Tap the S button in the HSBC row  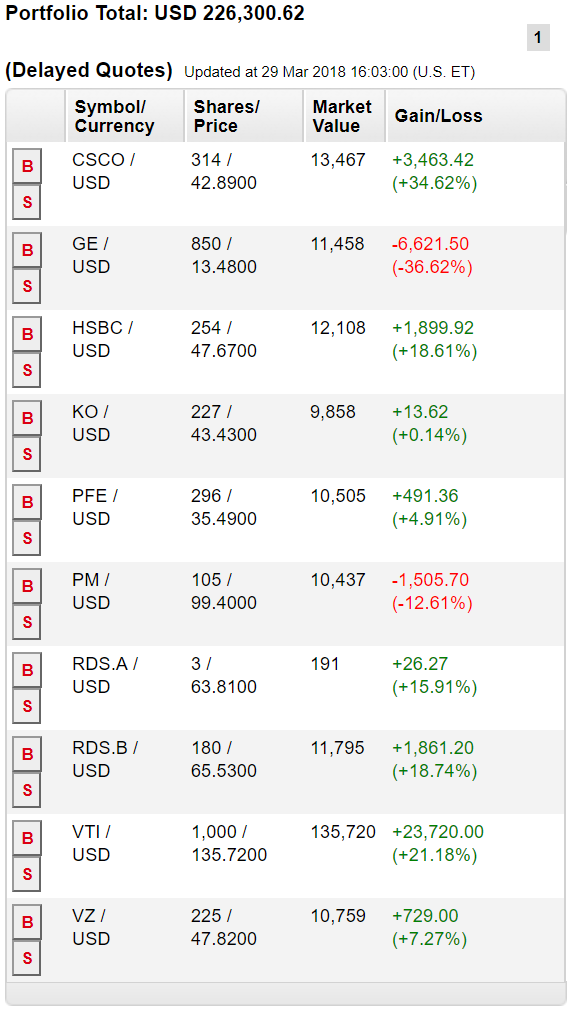[27, 370]
